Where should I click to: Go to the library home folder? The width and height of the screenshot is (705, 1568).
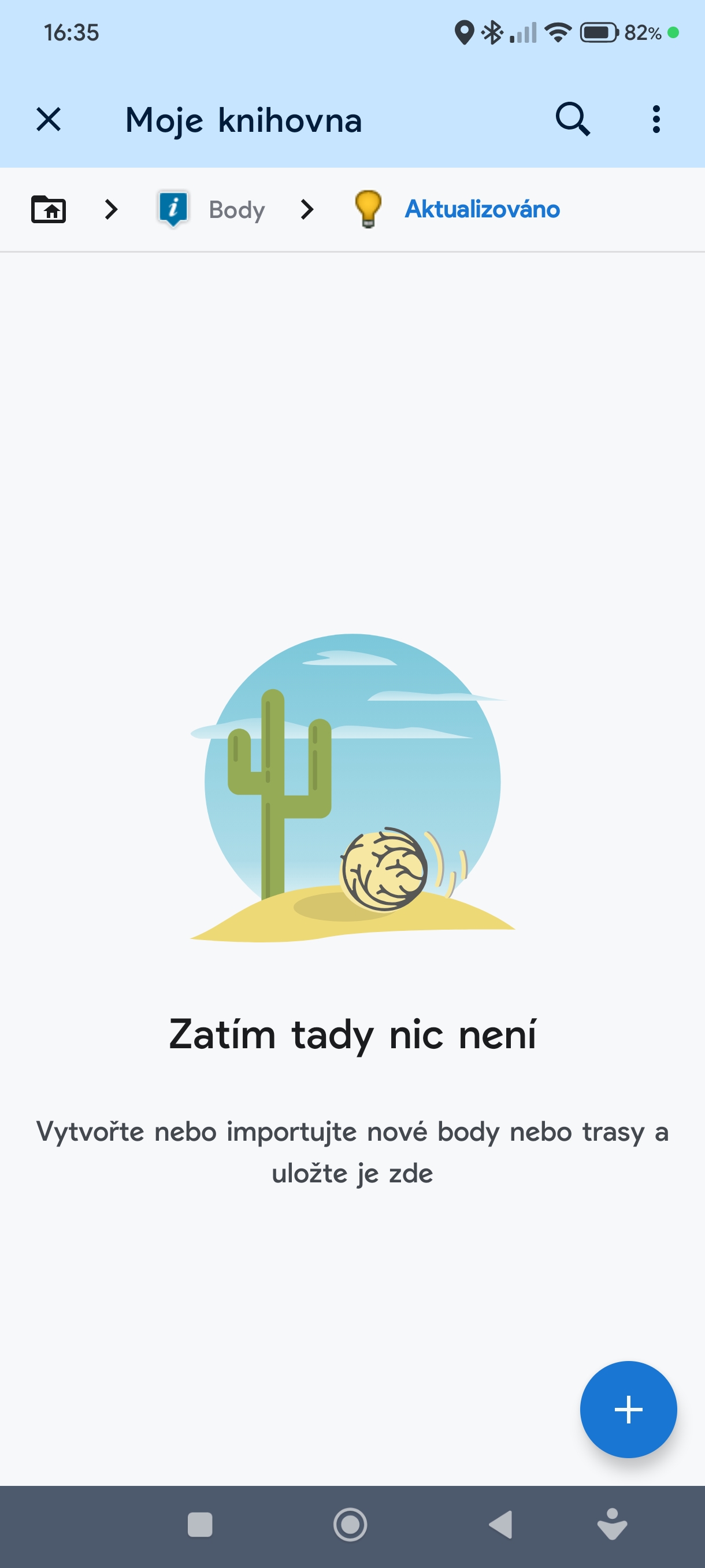(x=49, y=209)
